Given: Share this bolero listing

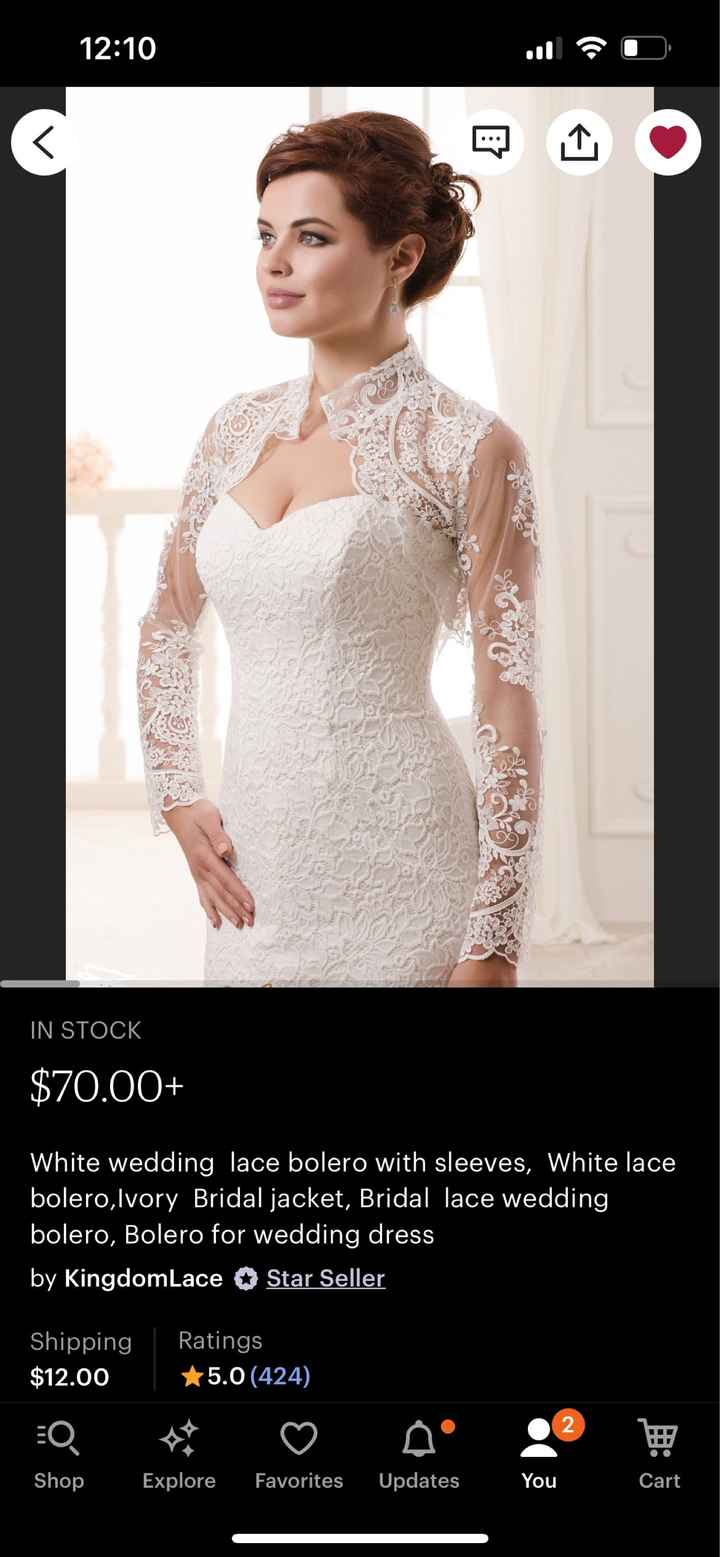Looking at the screenshot, I should tap(579, 143).
